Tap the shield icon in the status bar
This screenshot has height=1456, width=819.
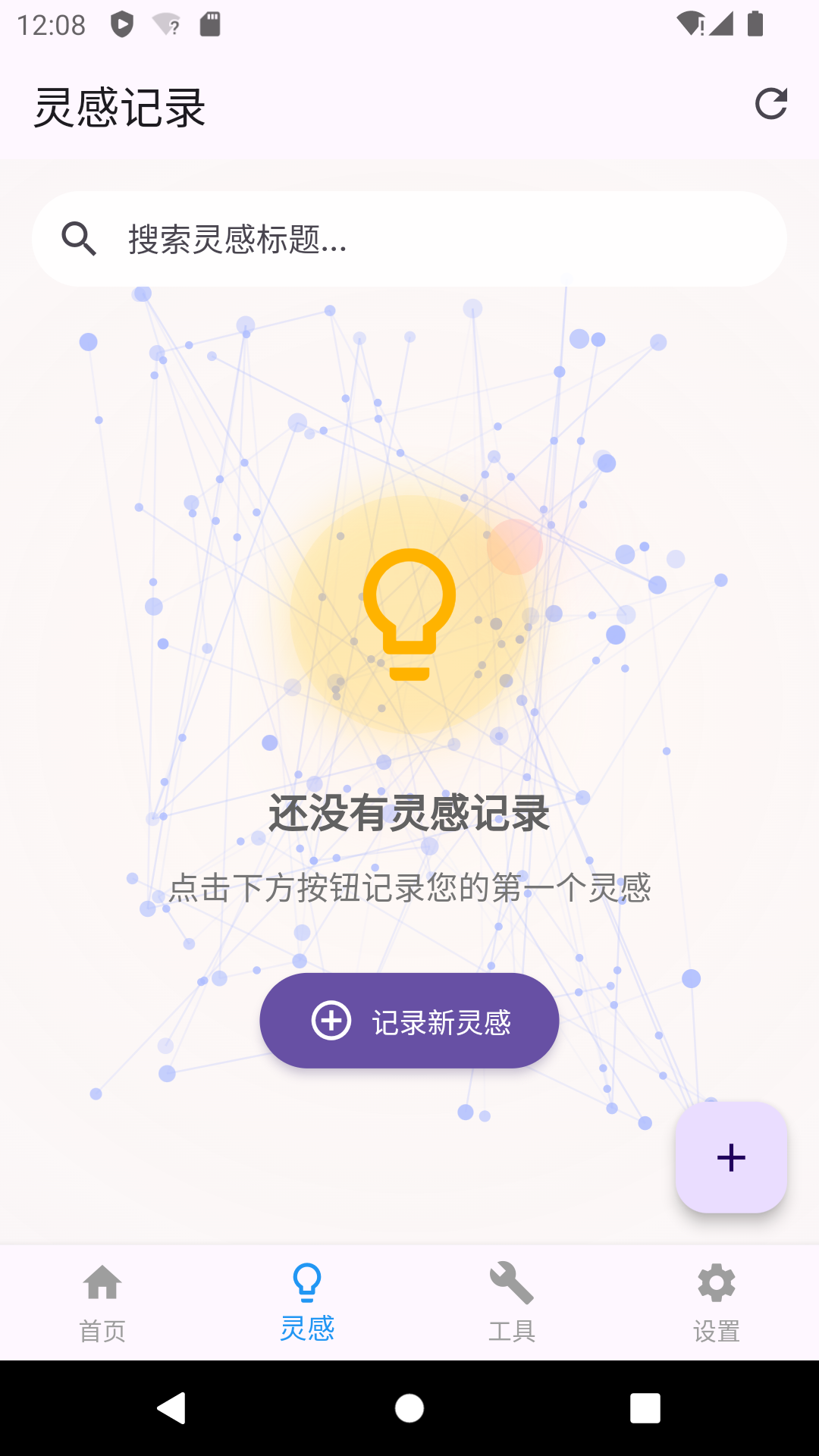pyautogui.click(x=121, y=25)
